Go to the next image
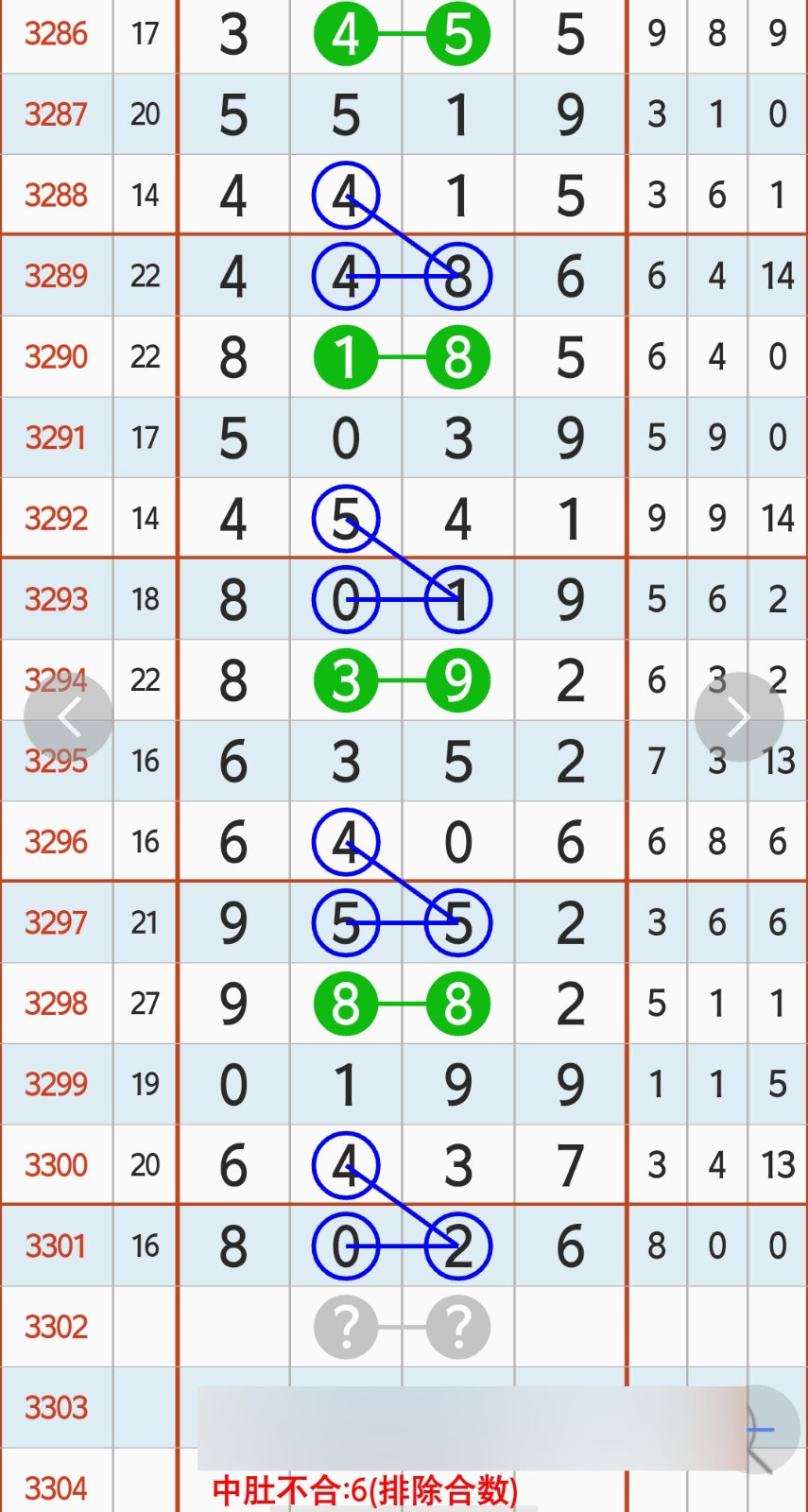 tap(738, 717)
